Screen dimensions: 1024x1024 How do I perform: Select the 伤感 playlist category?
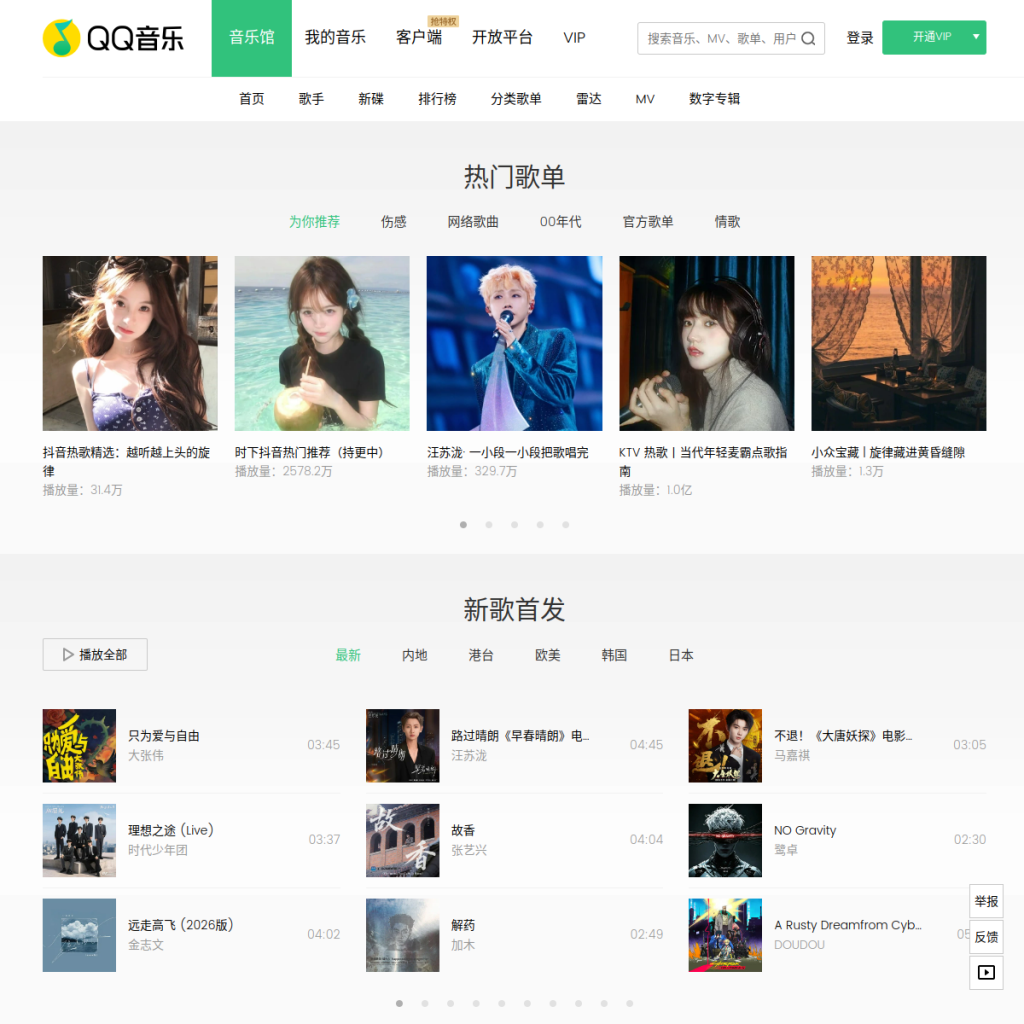point(393,221)
